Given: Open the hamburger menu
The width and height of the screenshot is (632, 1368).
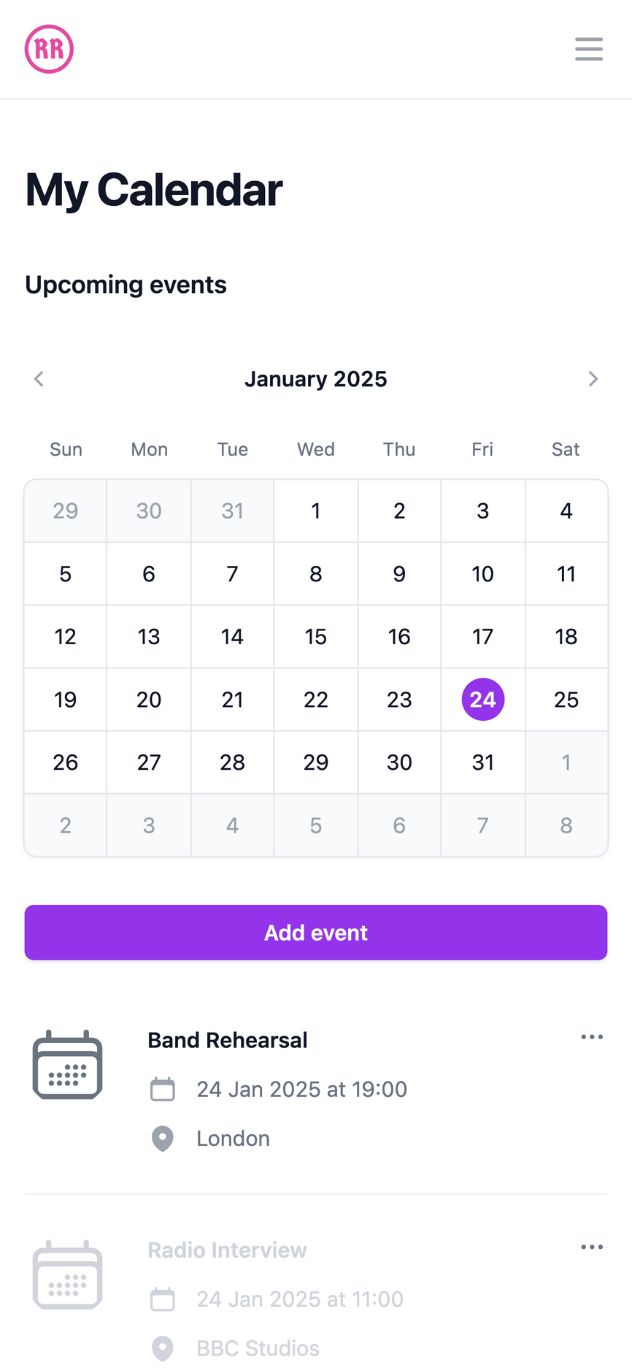Looking at the screenshot, I should click(589, 49).
